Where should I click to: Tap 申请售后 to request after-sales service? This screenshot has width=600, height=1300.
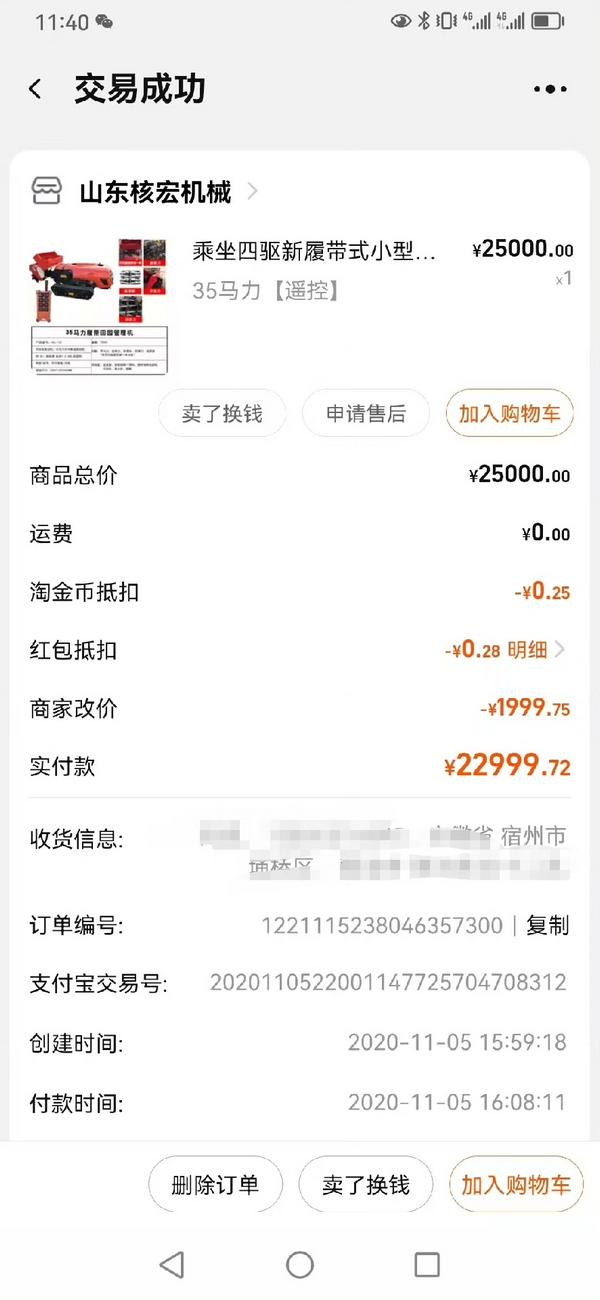366,414
